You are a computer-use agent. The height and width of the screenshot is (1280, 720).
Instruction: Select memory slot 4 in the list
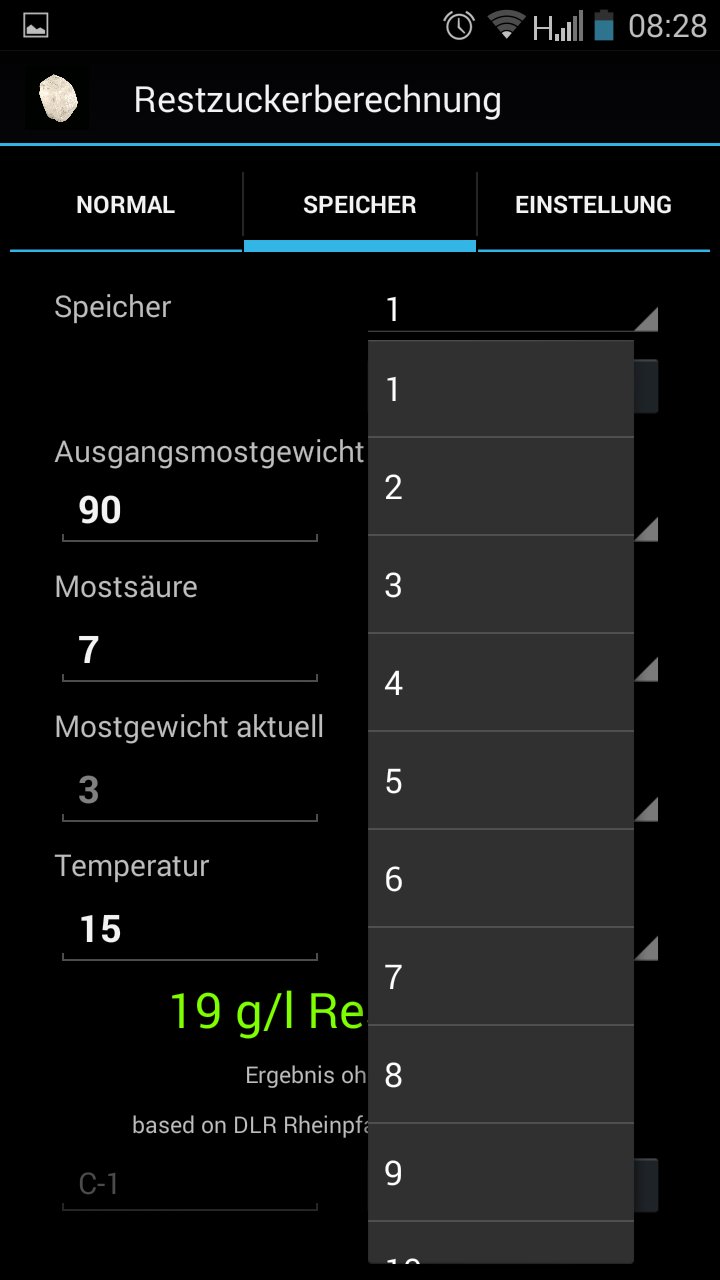[x=501, y=683]
